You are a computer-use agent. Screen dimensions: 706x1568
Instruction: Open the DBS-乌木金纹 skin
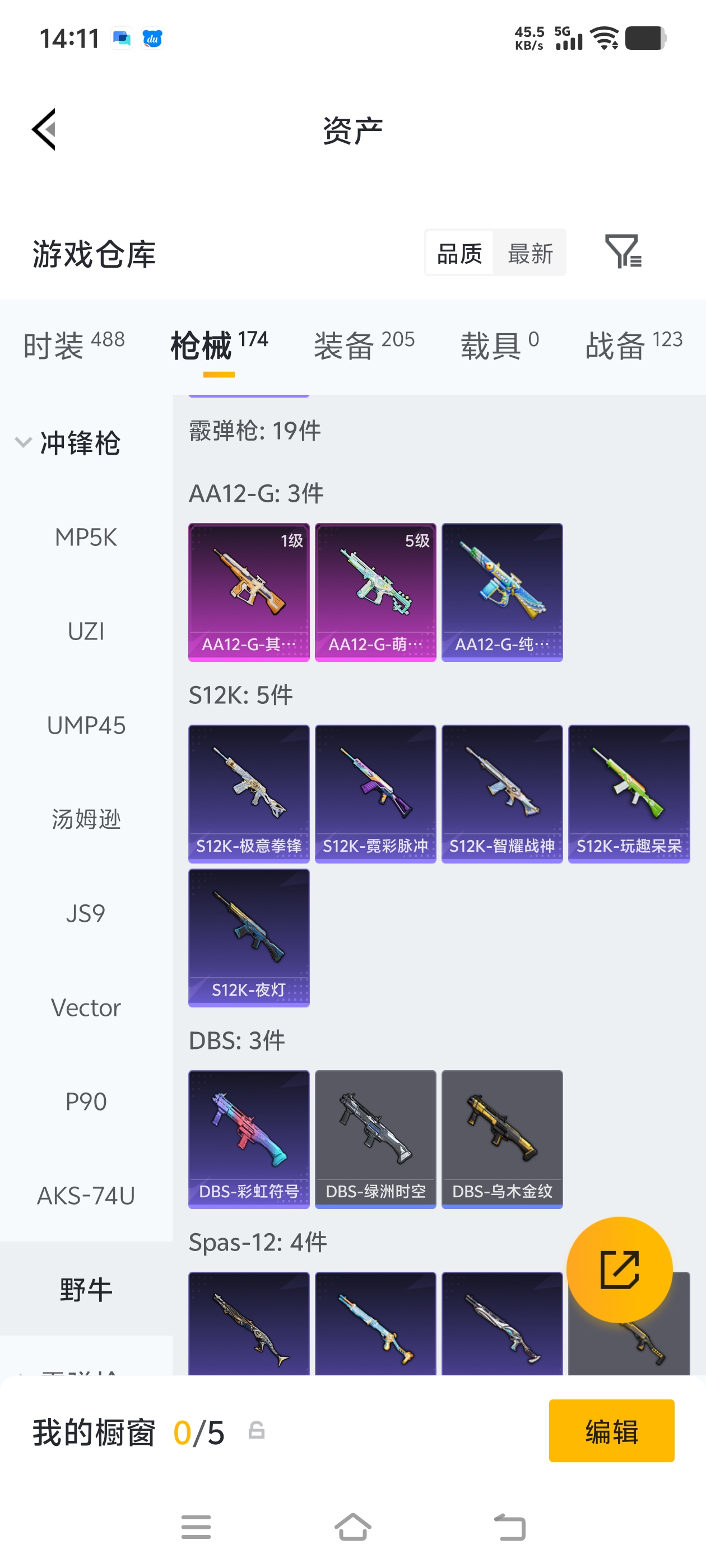pos(503,1140)
